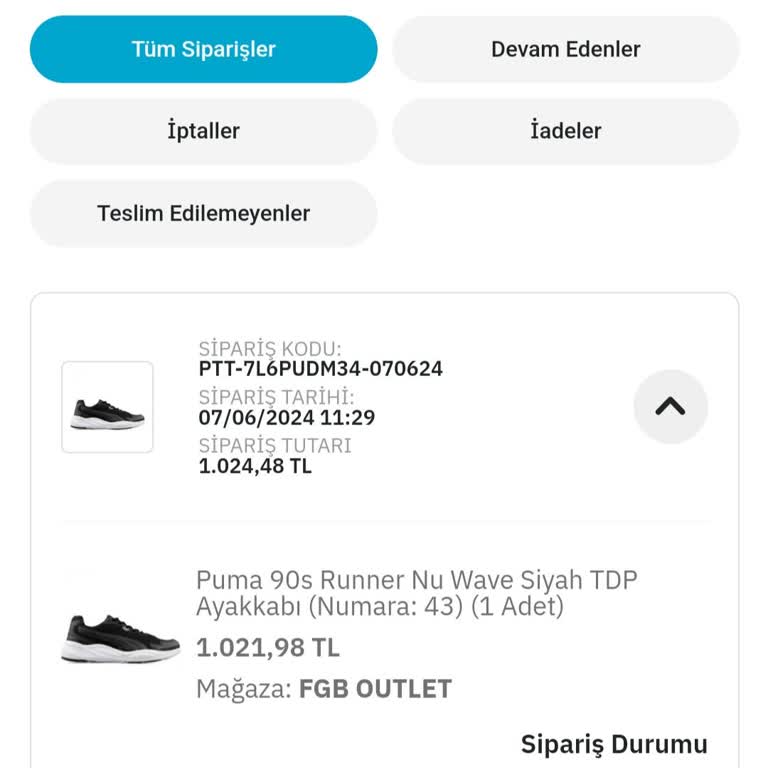View Teslim Edilemeyenler orders
Image resolution: width=768 pixels, height=768 pixels.
(x=204, y=213)
